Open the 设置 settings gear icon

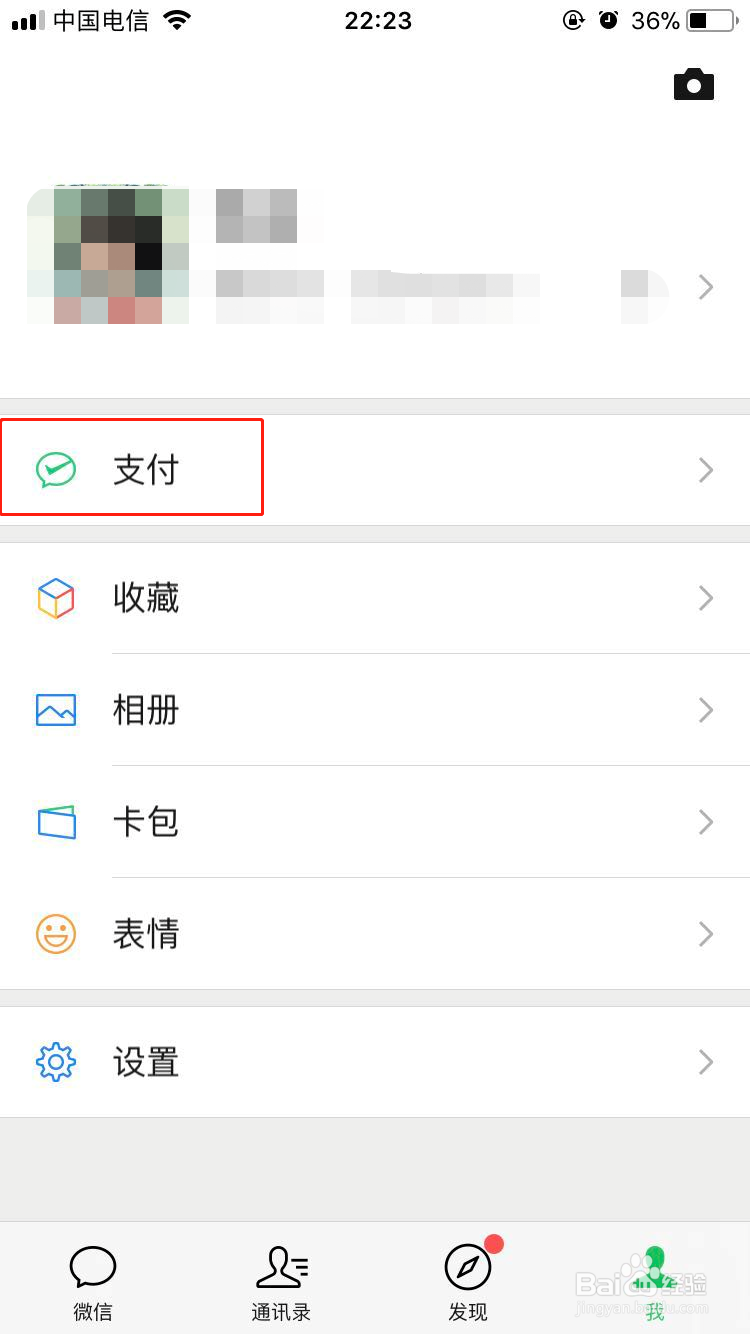[x=57, y=1062]
